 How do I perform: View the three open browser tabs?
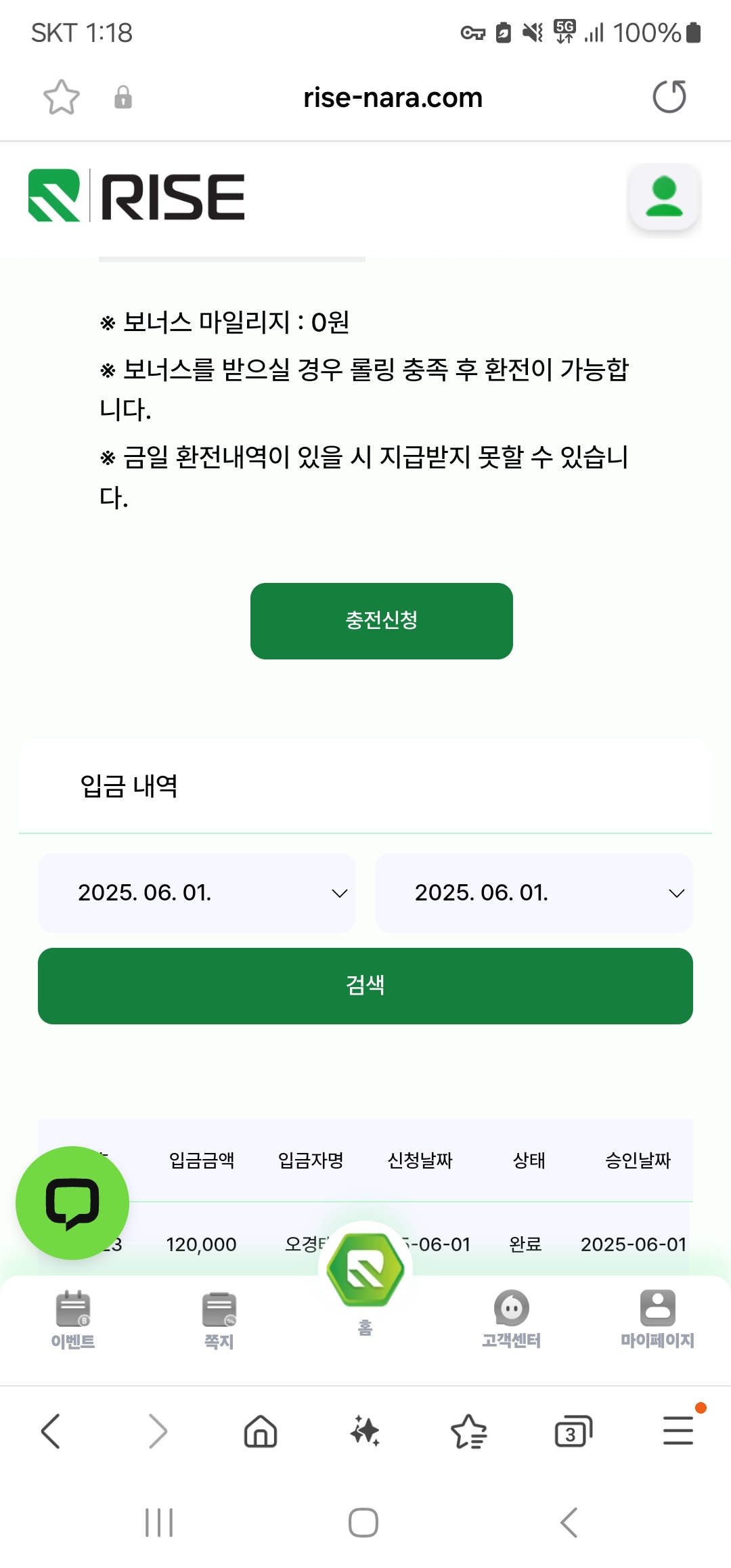pyautogui.click(x=573, y=1431)
